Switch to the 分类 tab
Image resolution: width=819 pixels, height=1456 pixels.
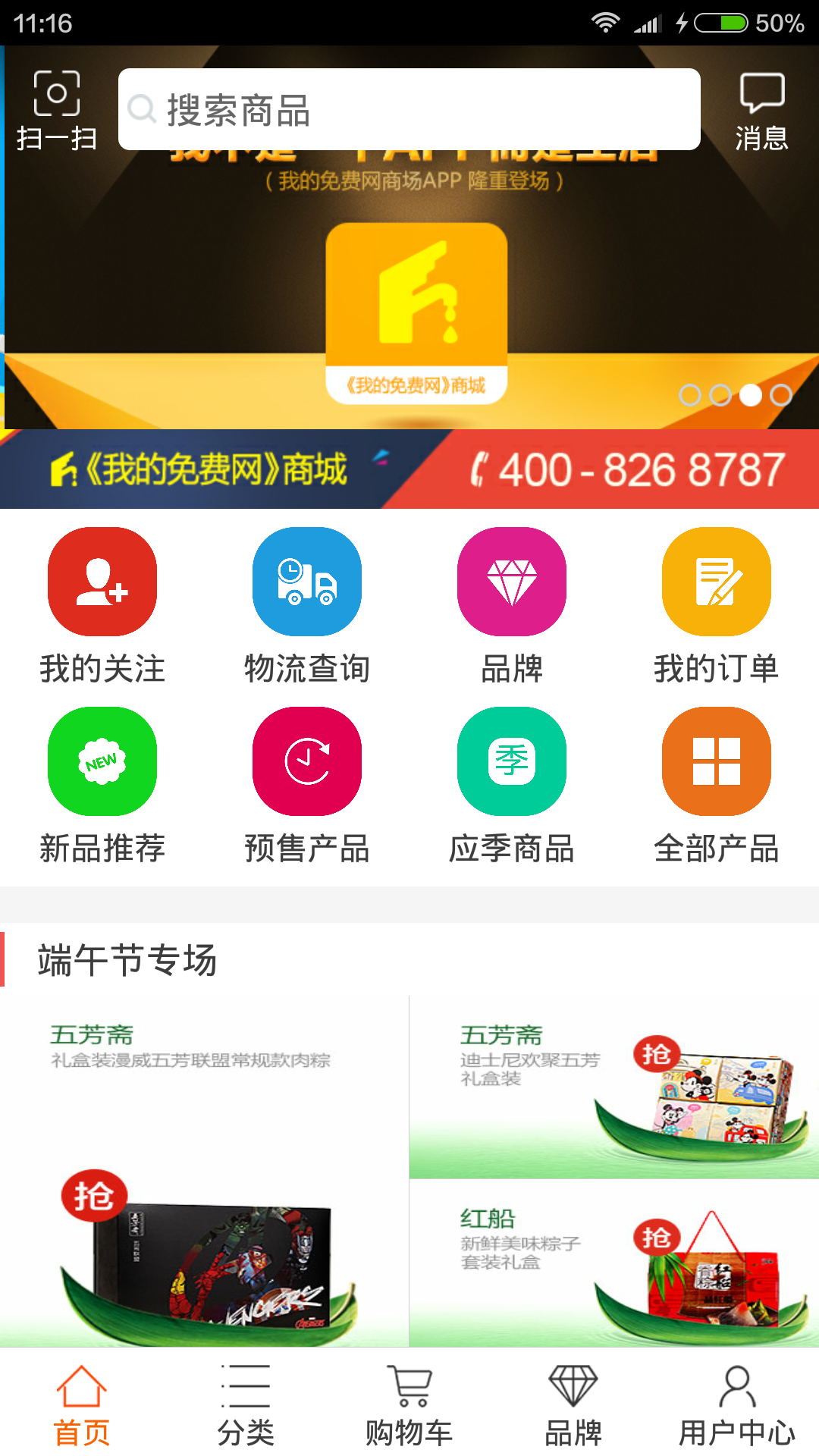coord(246,1404)
